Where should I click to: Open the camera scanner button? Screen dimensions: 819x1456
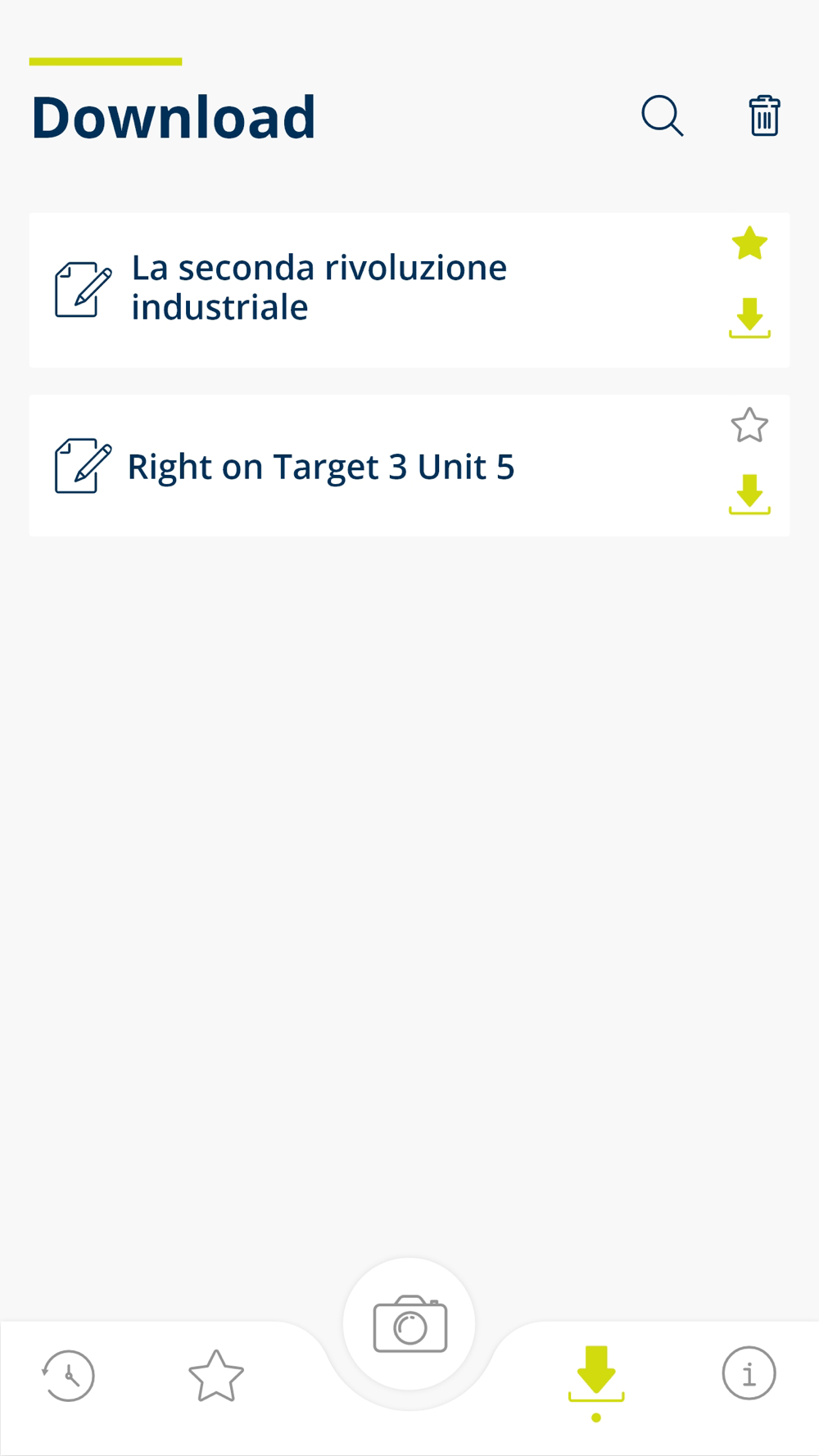coord(409,1324)
